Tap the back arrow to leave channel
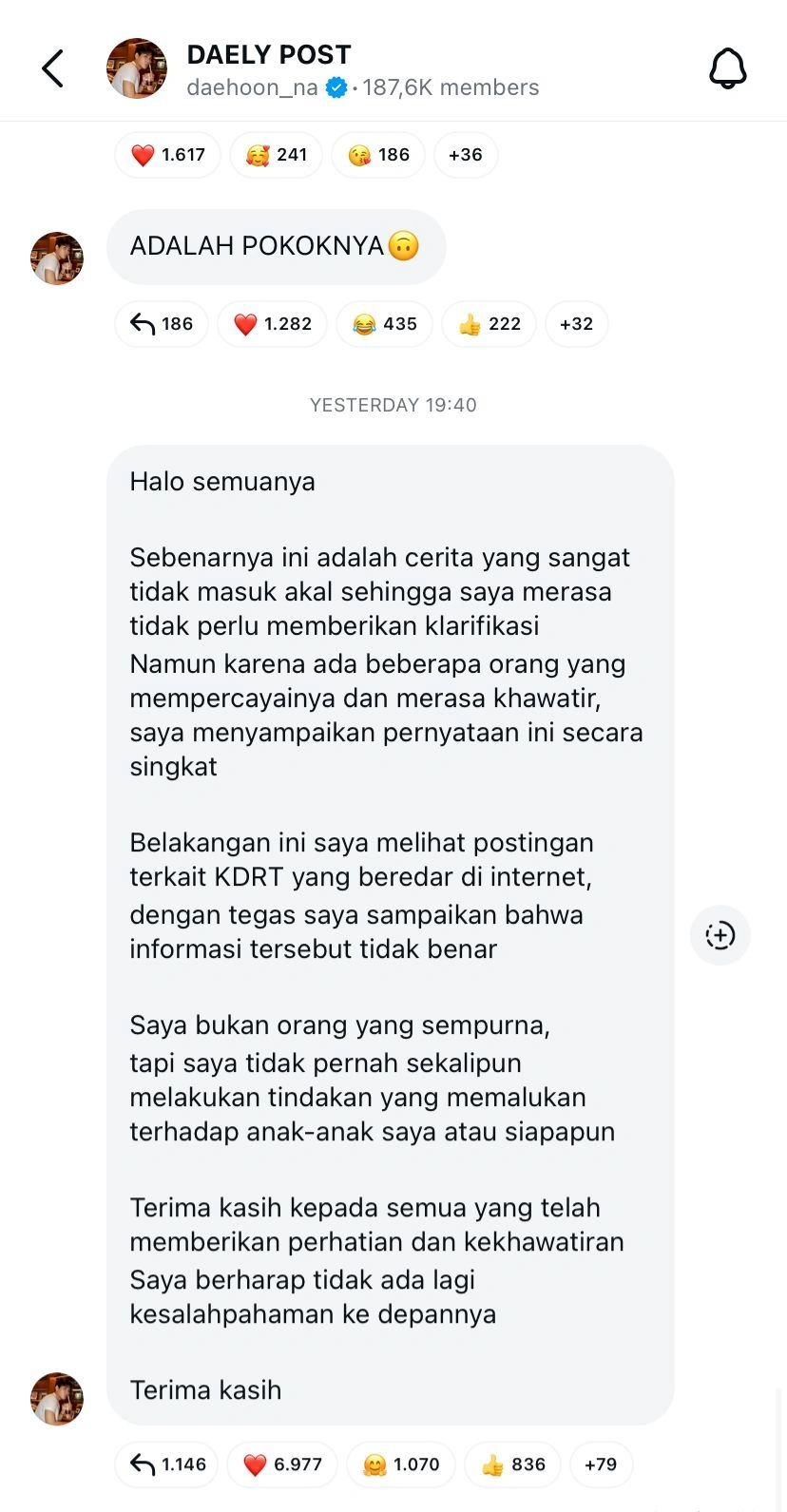The height and width of the screenshot is (1512, 787). tap(52, 68)
